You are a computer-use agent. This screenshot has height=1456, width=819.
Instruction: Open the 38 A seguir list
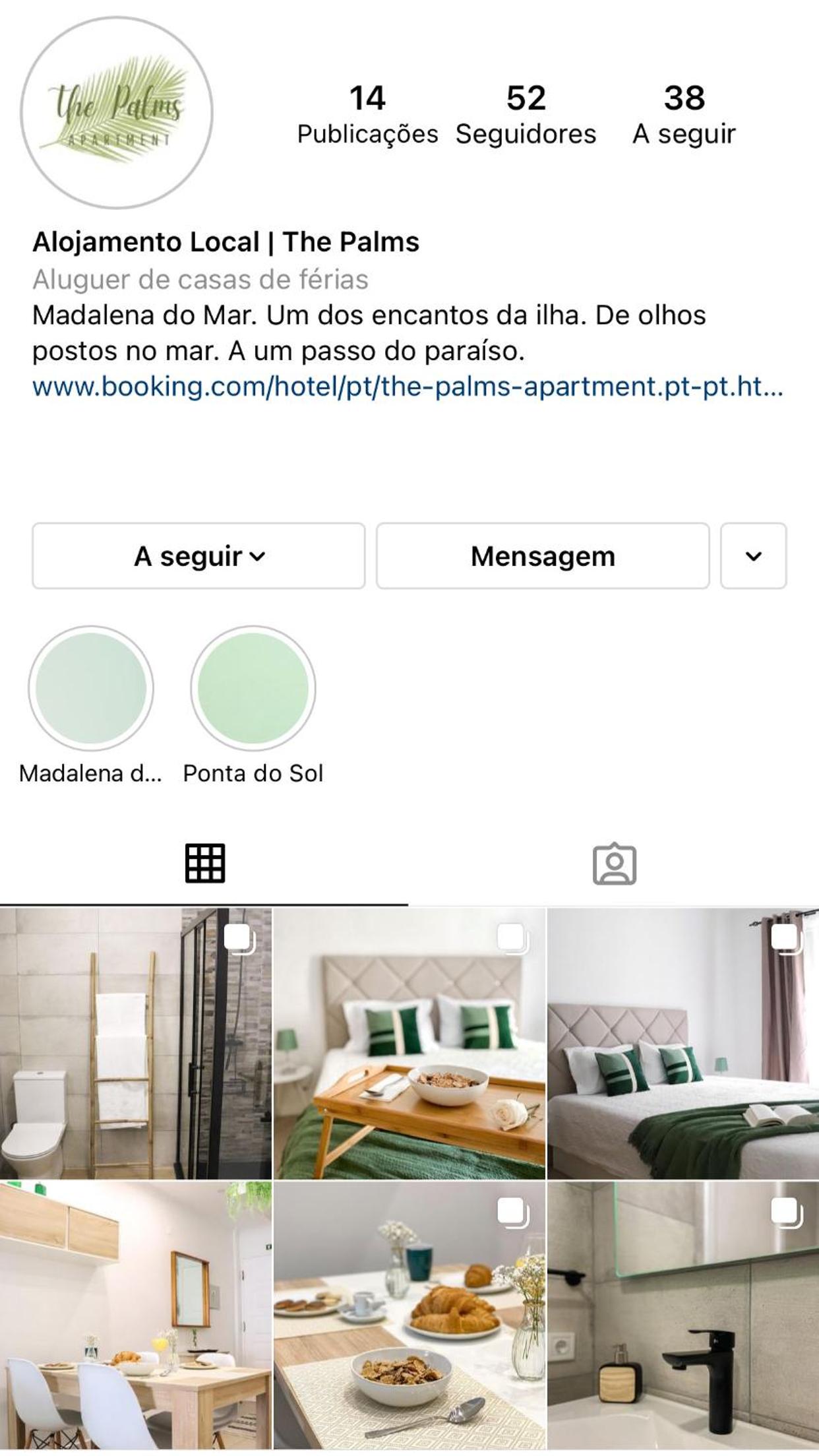(684, 115)
